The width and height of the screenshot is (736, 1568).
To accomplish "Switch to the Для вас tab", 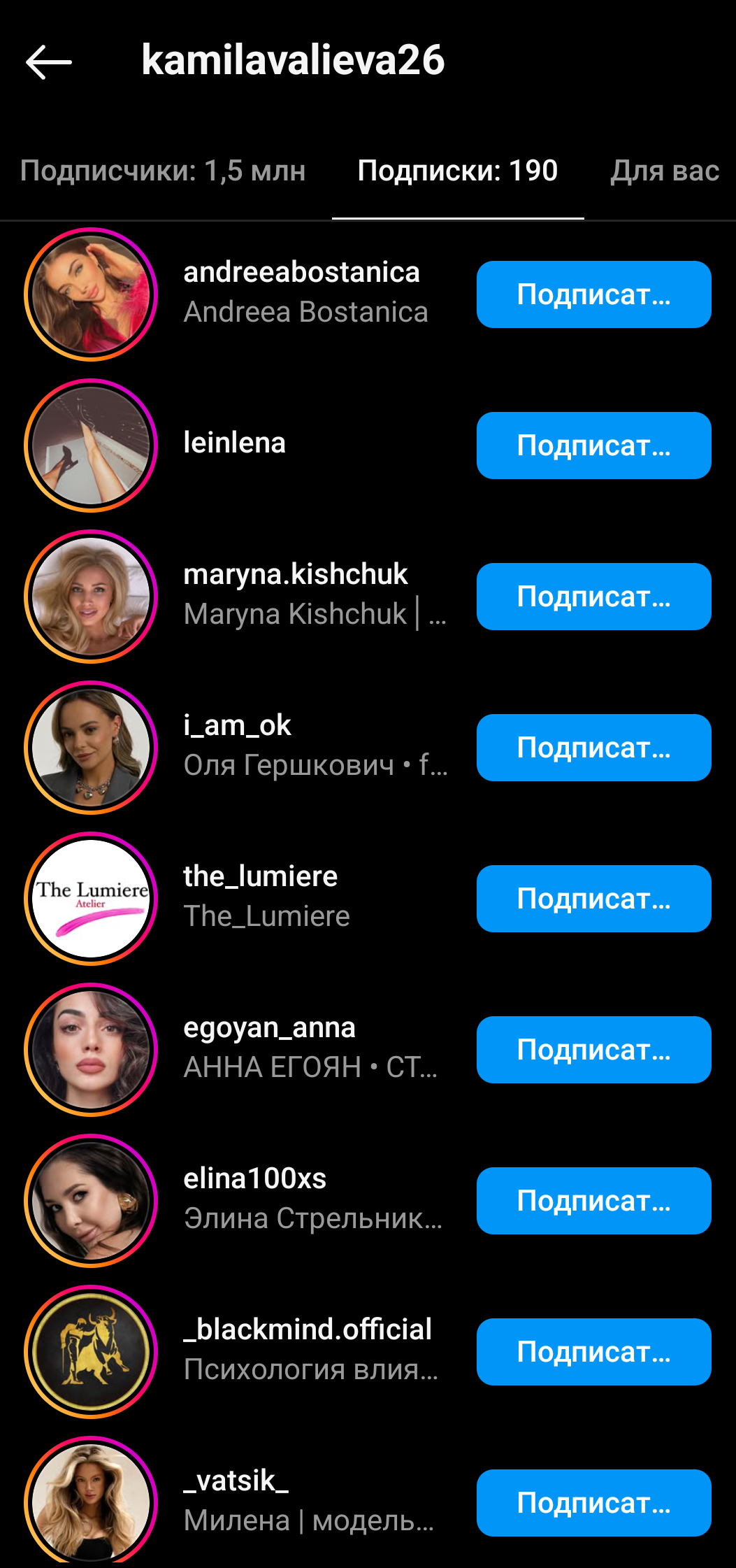I will [664, 171].
